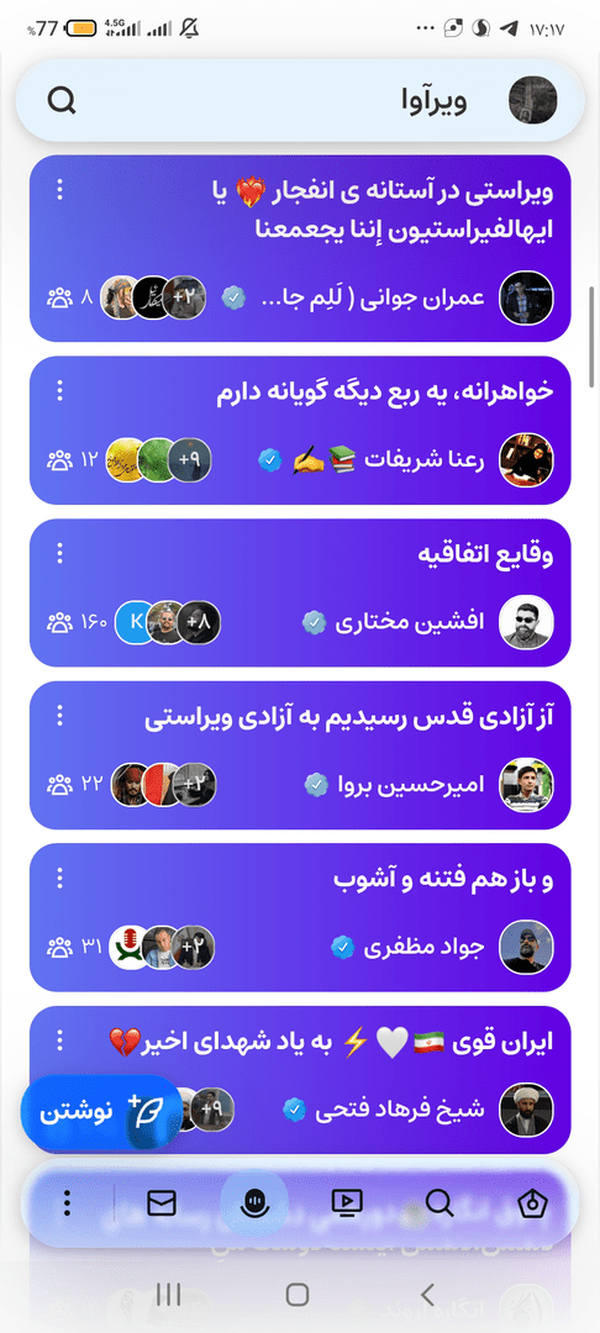Switch to the search tab in the bottom bar

(439, 1202)
